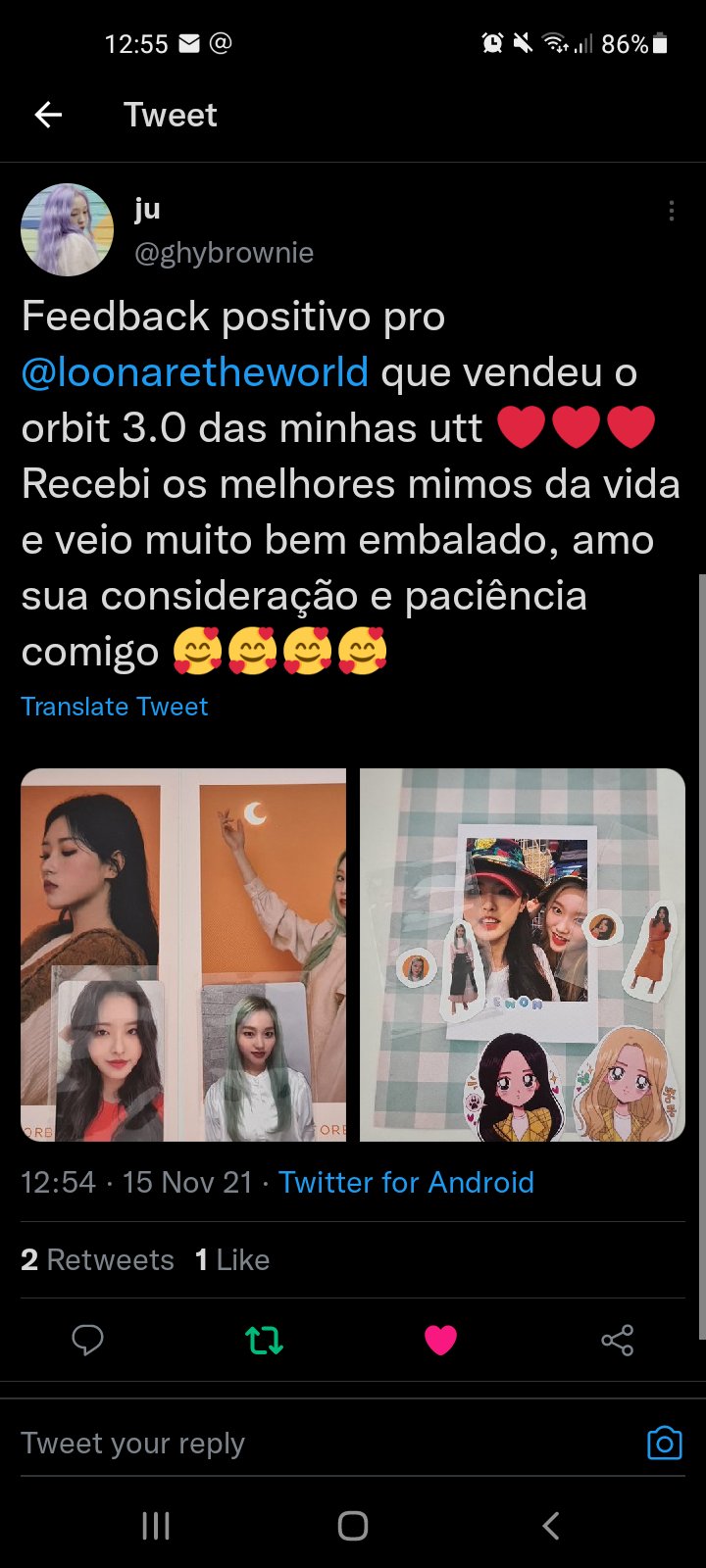
Task: Open the tweet's three-dot overflow menu
Action: (x=671, y=211)
